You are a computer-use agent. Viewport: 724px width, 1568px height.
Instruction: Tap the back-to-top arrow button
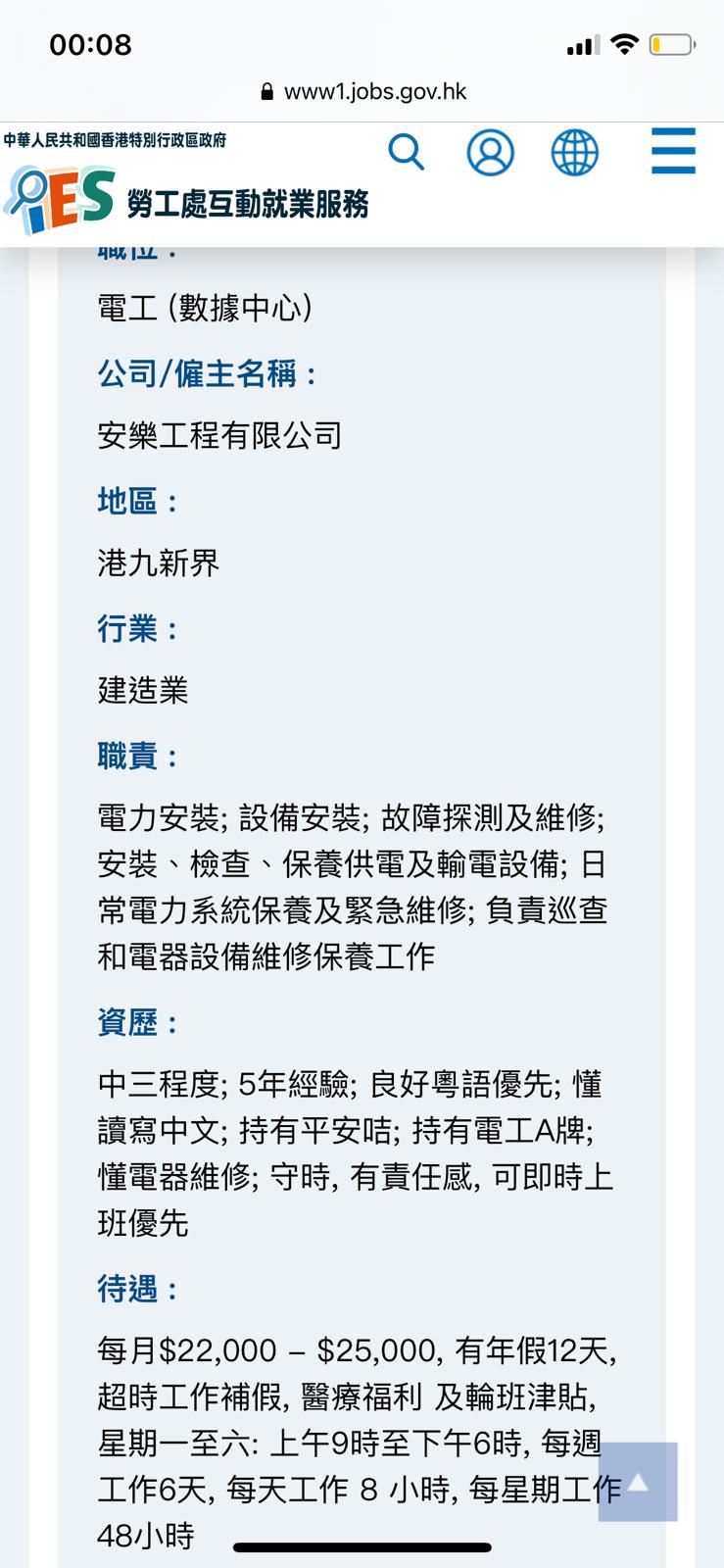click(x=638, y=1481)
